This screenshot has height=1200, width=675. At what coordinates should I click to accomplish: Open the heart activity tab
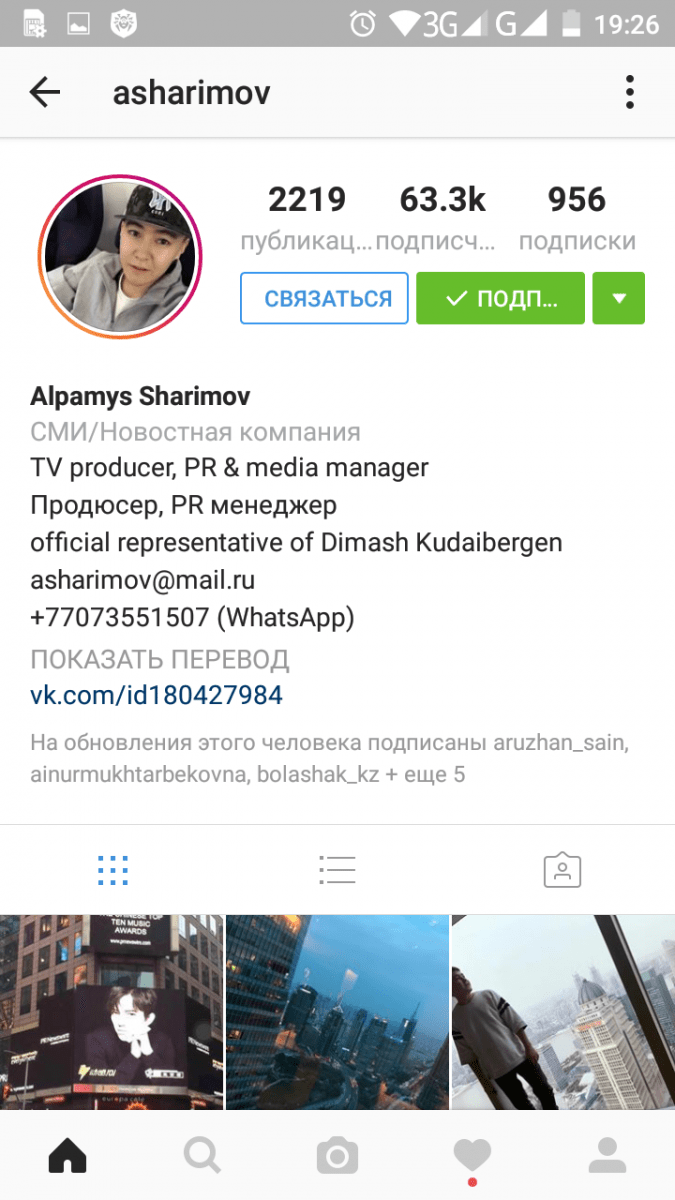[x=472, y=1157]
